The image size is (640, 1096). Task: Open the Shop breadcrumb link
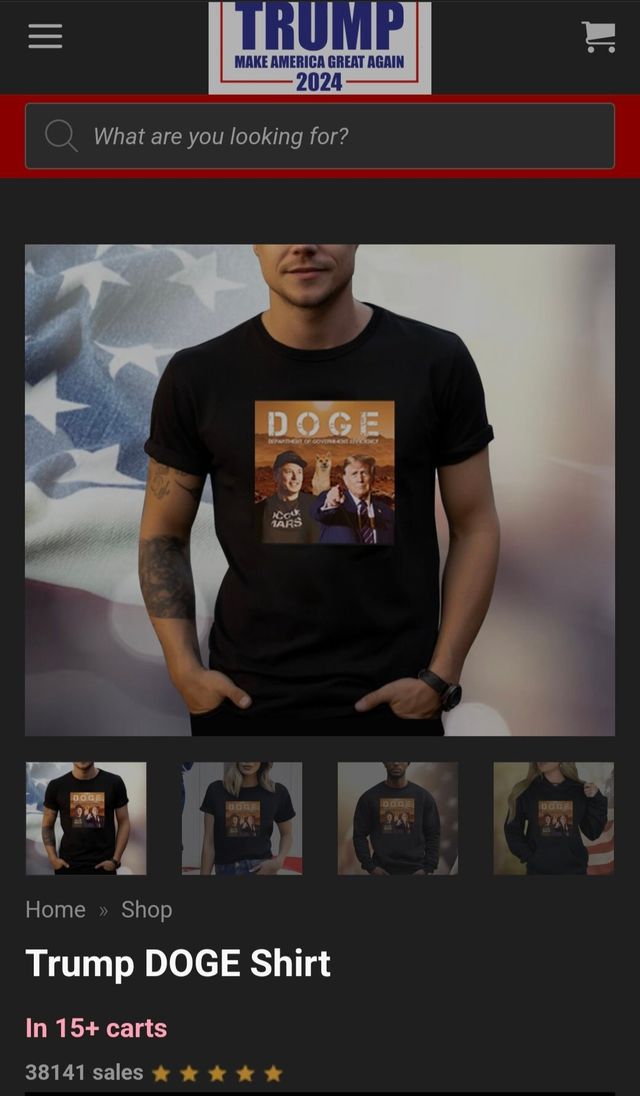(146, 909)
